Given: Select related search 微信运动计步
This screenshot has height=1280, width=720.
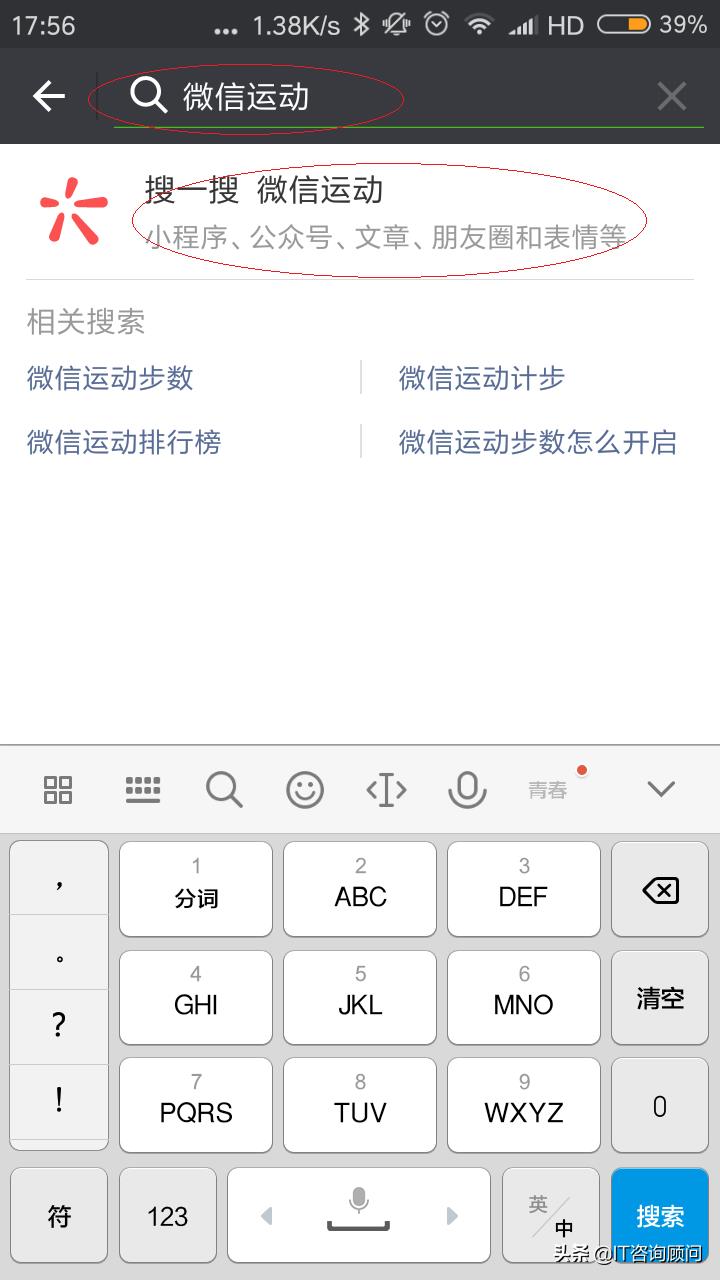Looking at the screenshot, I should [x=482, y=378].
